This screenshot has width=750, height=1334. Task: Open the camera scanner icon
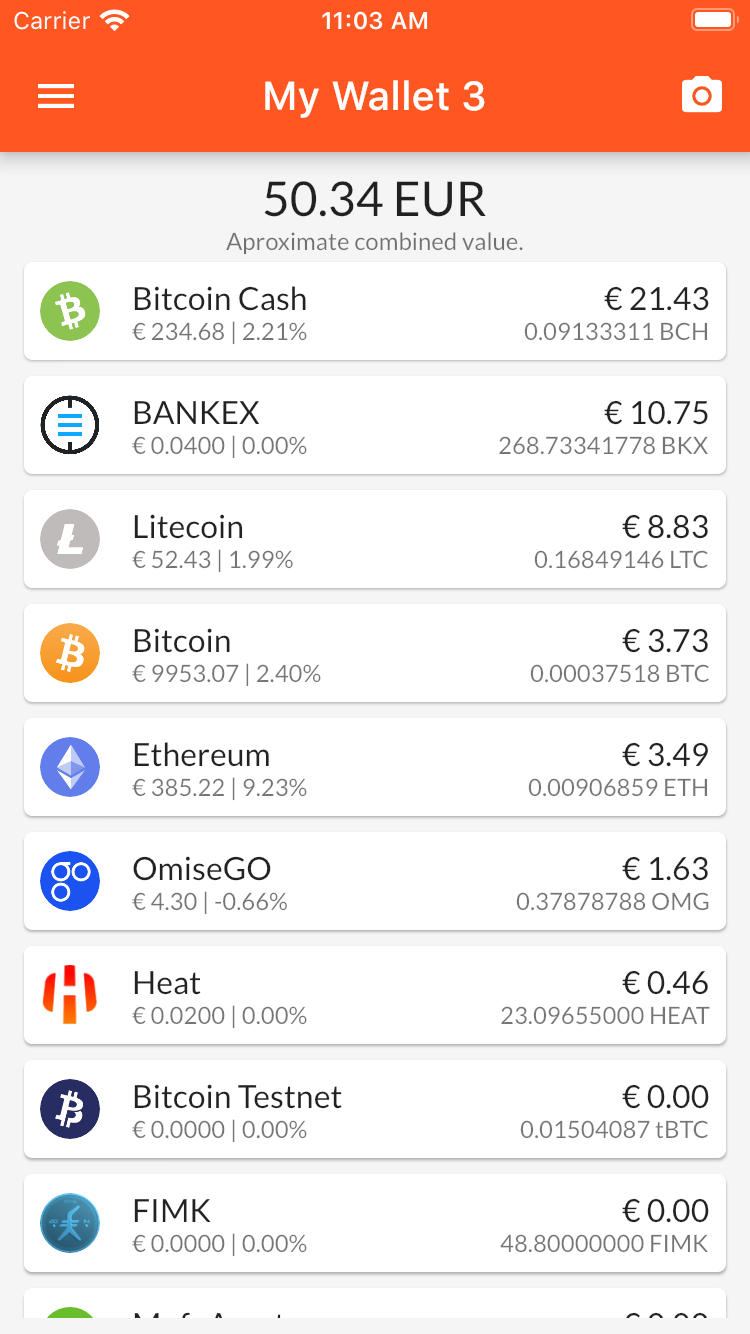[x=701, y=95]
